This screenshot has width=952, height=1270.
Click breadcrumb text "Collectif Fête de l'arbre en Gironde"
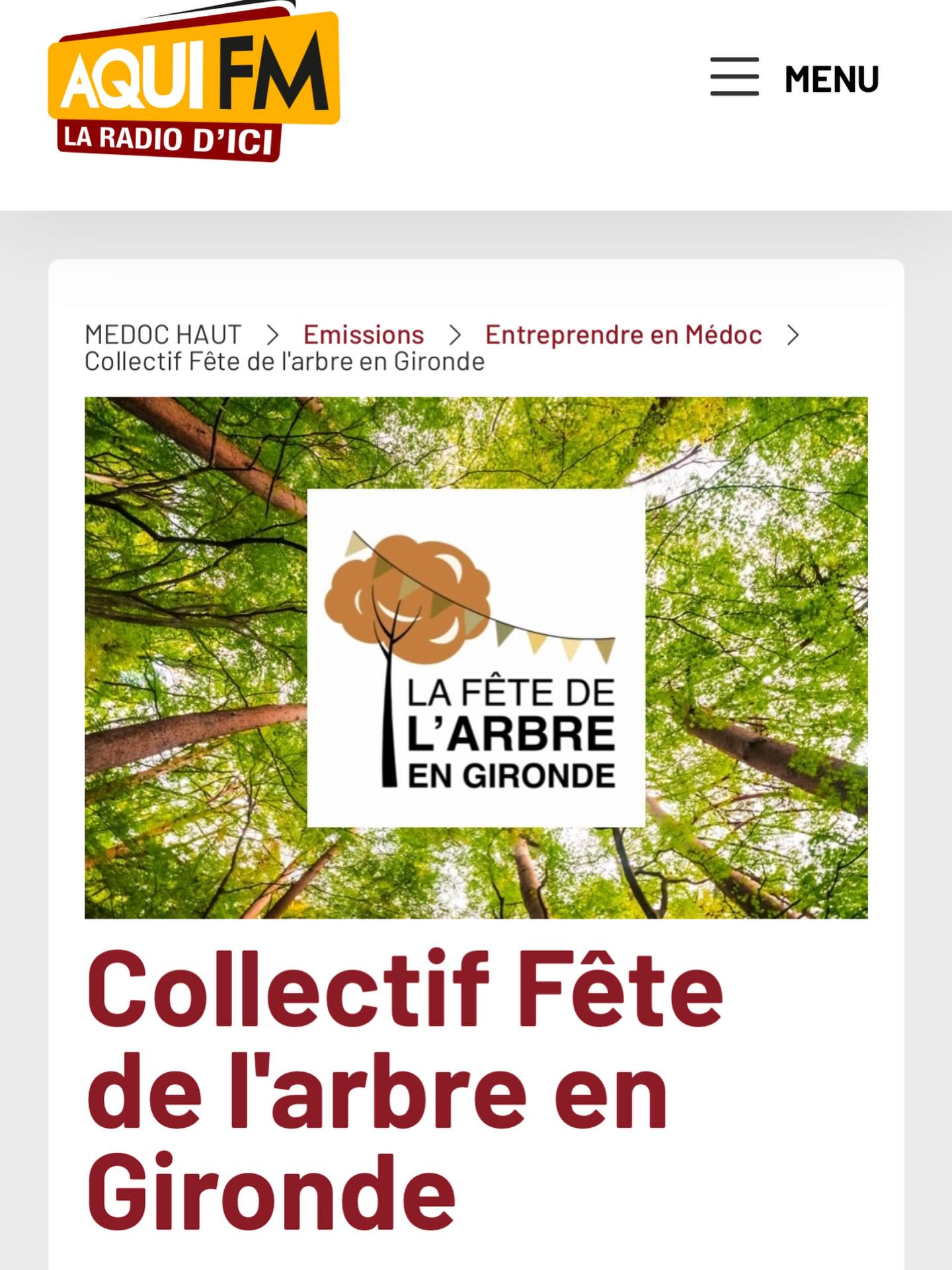(284, 360)
